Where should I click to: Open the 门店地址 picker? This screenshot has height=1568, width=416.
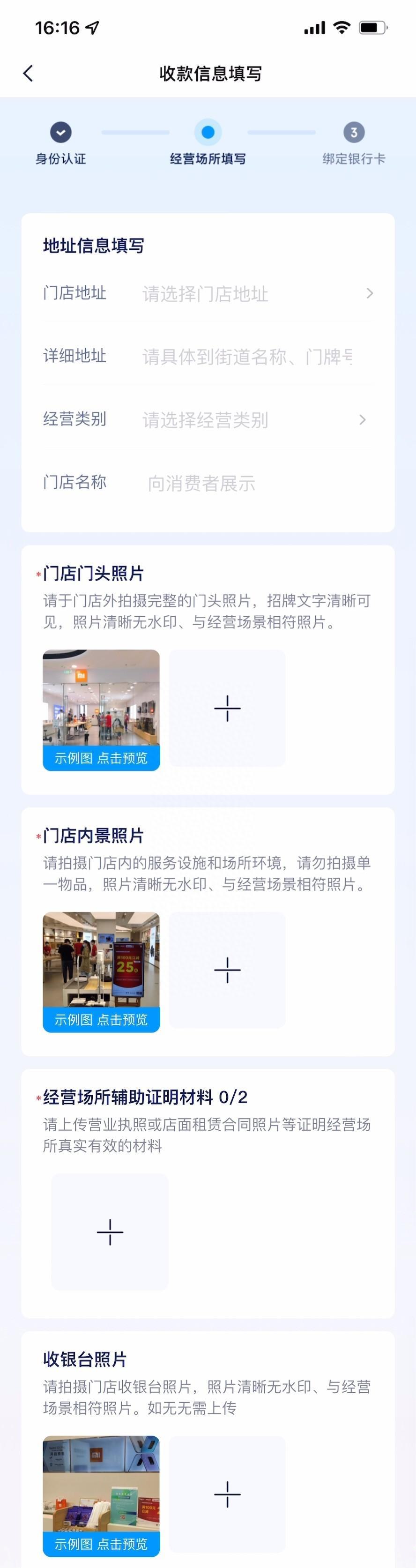255,294
